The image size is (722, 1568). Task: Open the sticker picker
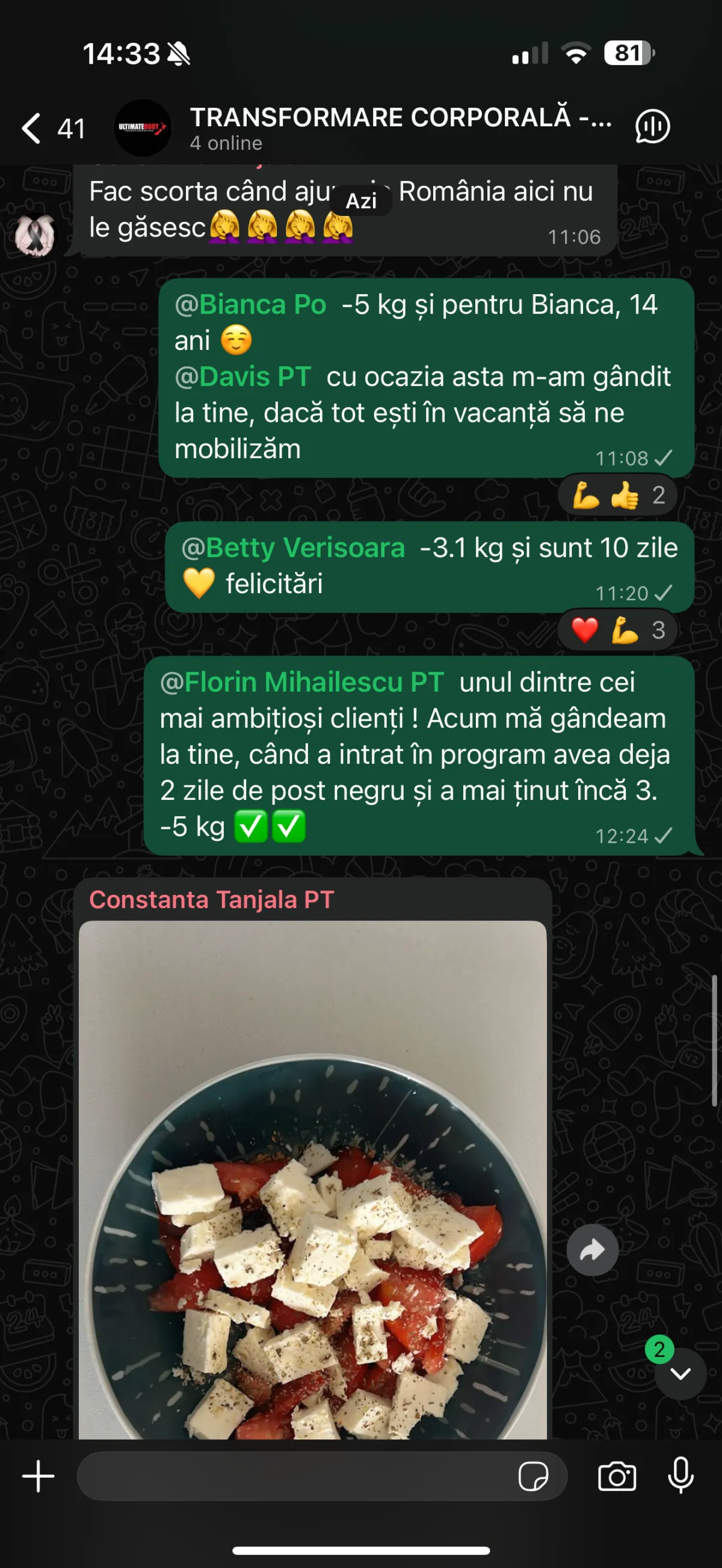tap(533, 1477)
